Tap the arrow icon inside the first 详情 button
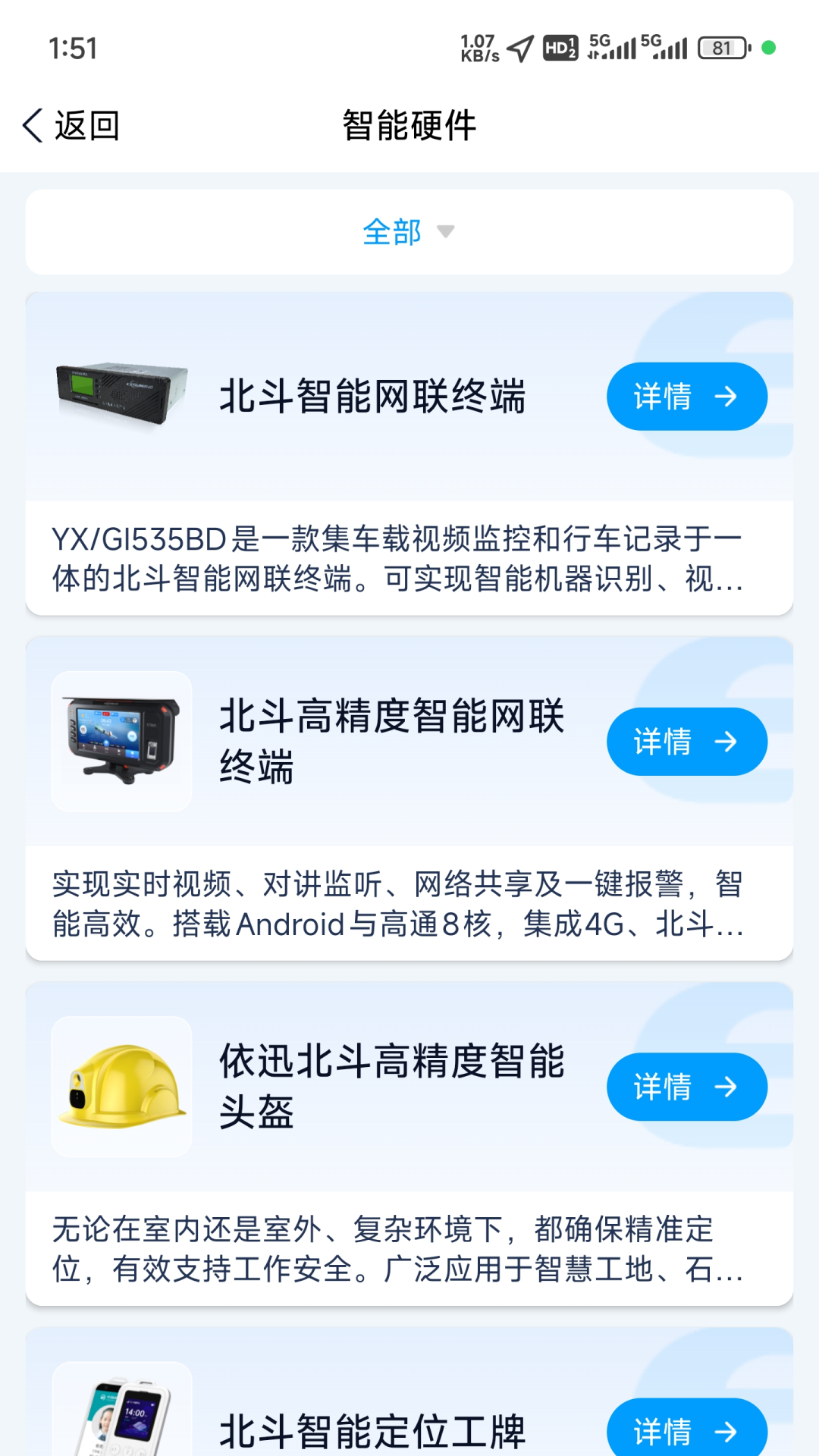Image resolution: width=819 pixels, height=1456 pixels. tap(726, 396)
